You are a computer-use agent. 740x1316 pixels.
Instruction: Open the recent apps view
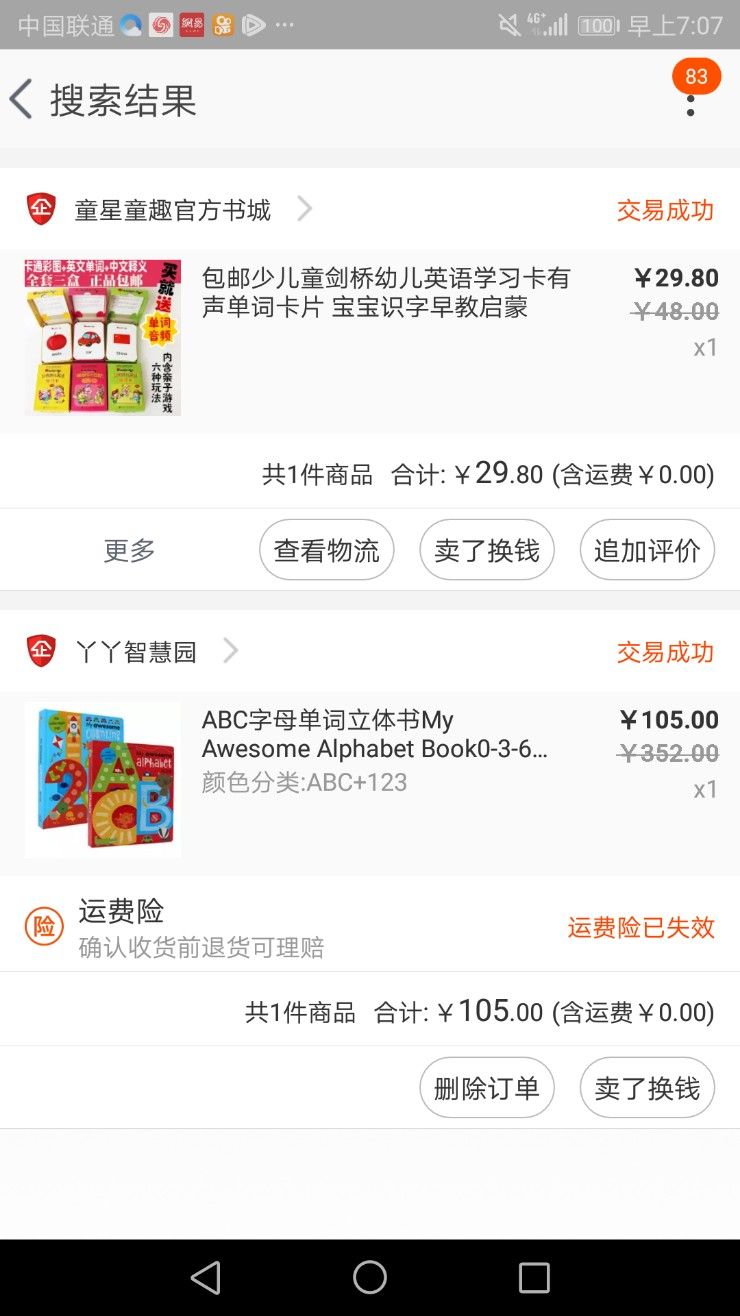pyautogui.click(x=534, y=1277)
